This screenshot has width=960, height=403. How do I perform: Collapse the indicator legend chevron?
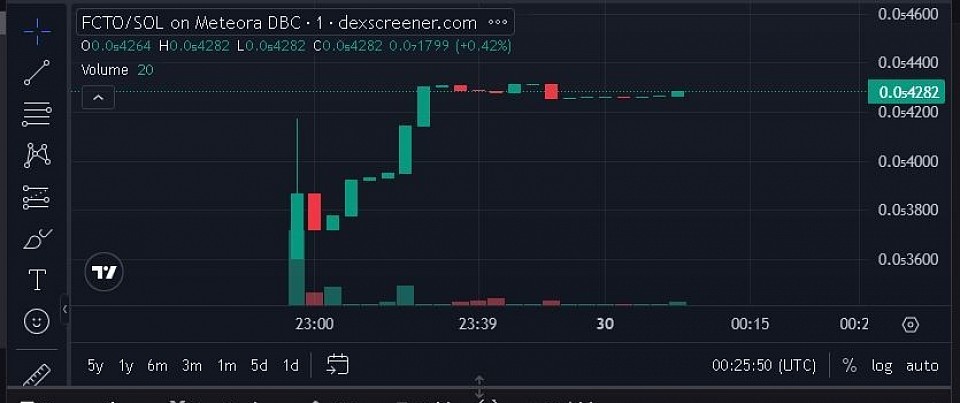click(99, 97)
